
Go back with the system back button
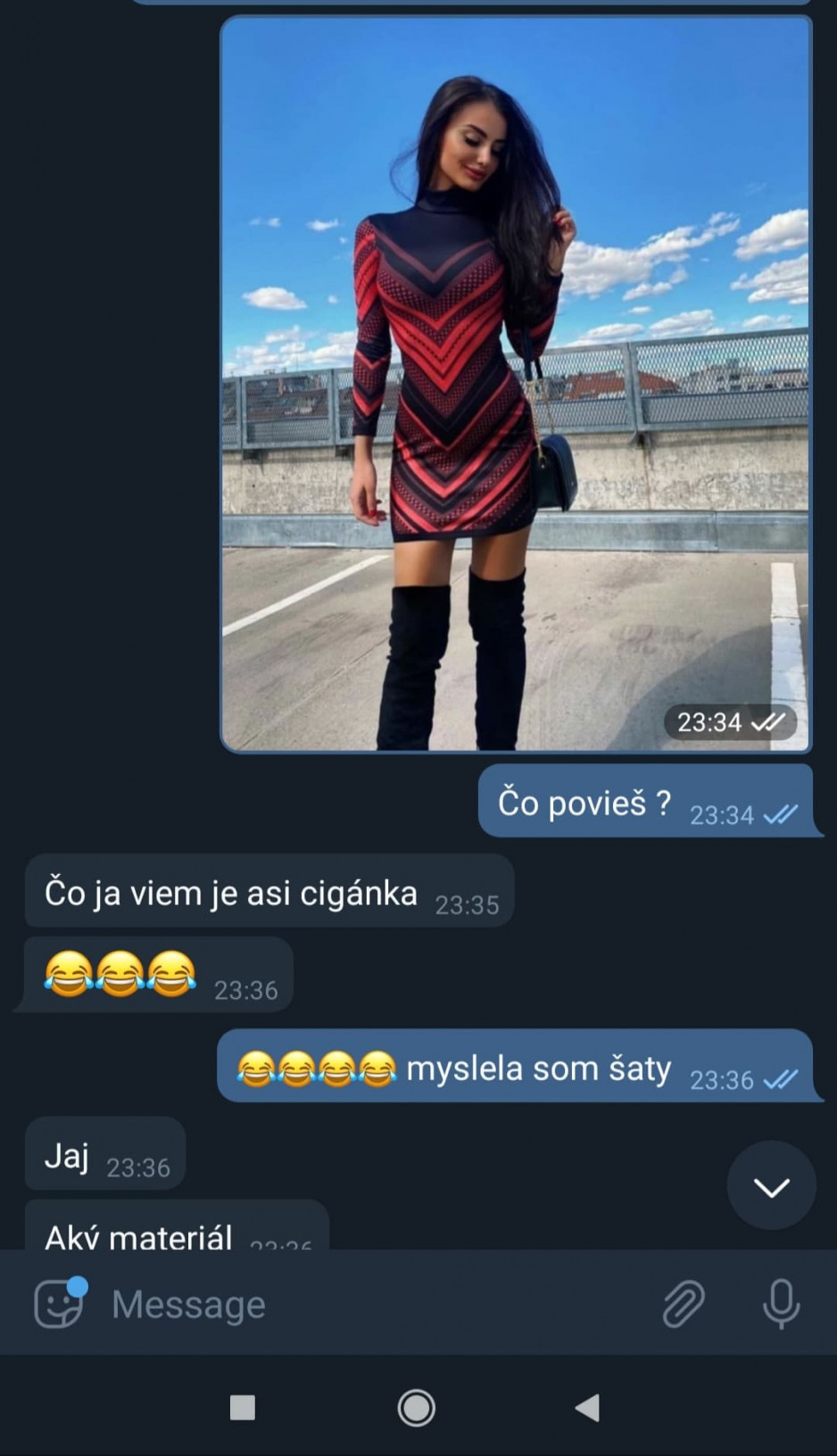pos(587,1408)
